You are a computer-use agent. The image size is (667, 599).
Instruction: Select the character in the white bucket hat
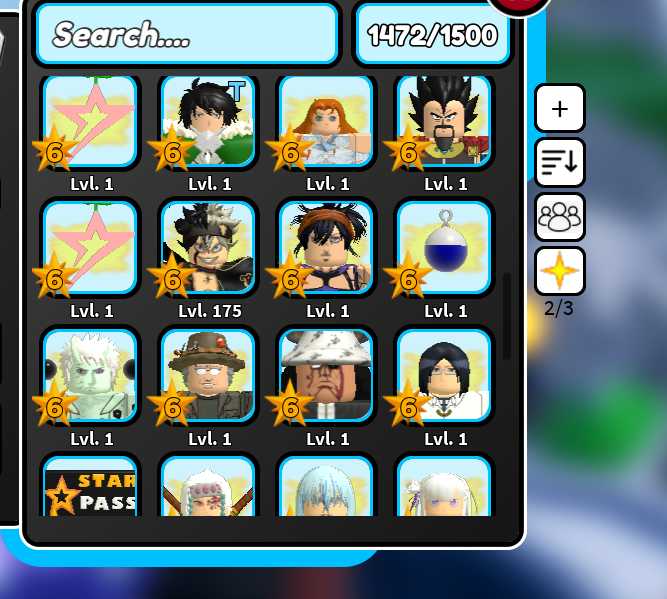point(327,376)
